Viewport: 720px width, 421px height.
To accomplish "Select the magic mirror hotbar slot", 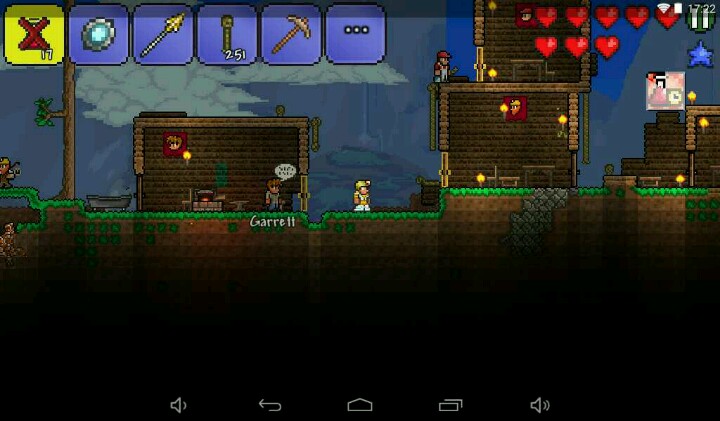I will (98, 34).
